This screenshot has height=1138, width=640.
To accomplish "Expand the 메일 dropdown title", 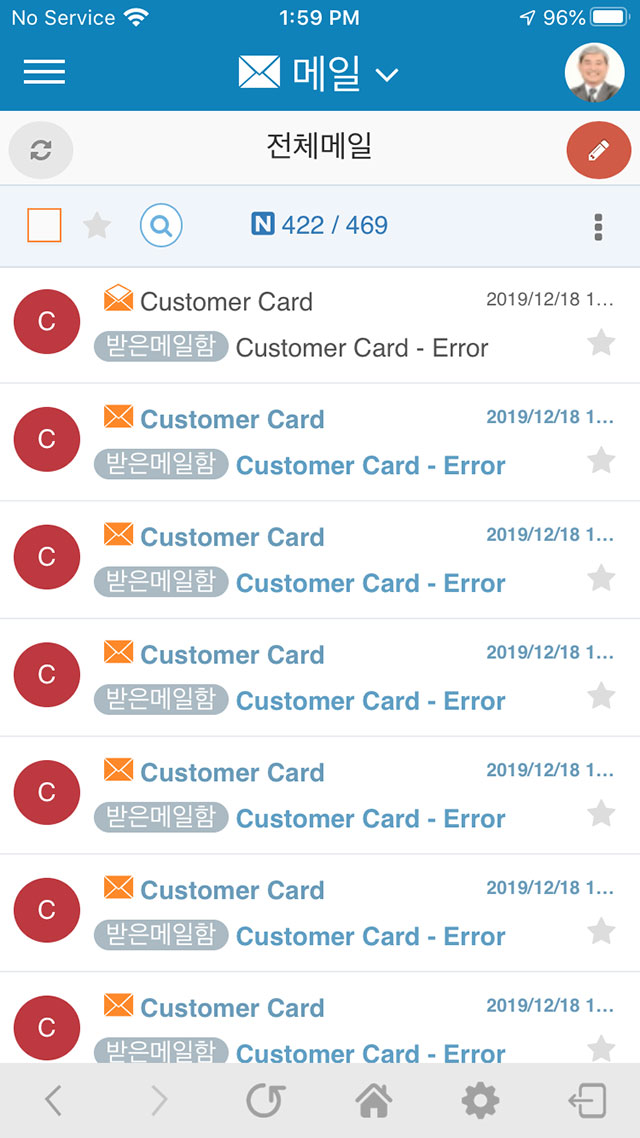I will coord(319,73).
